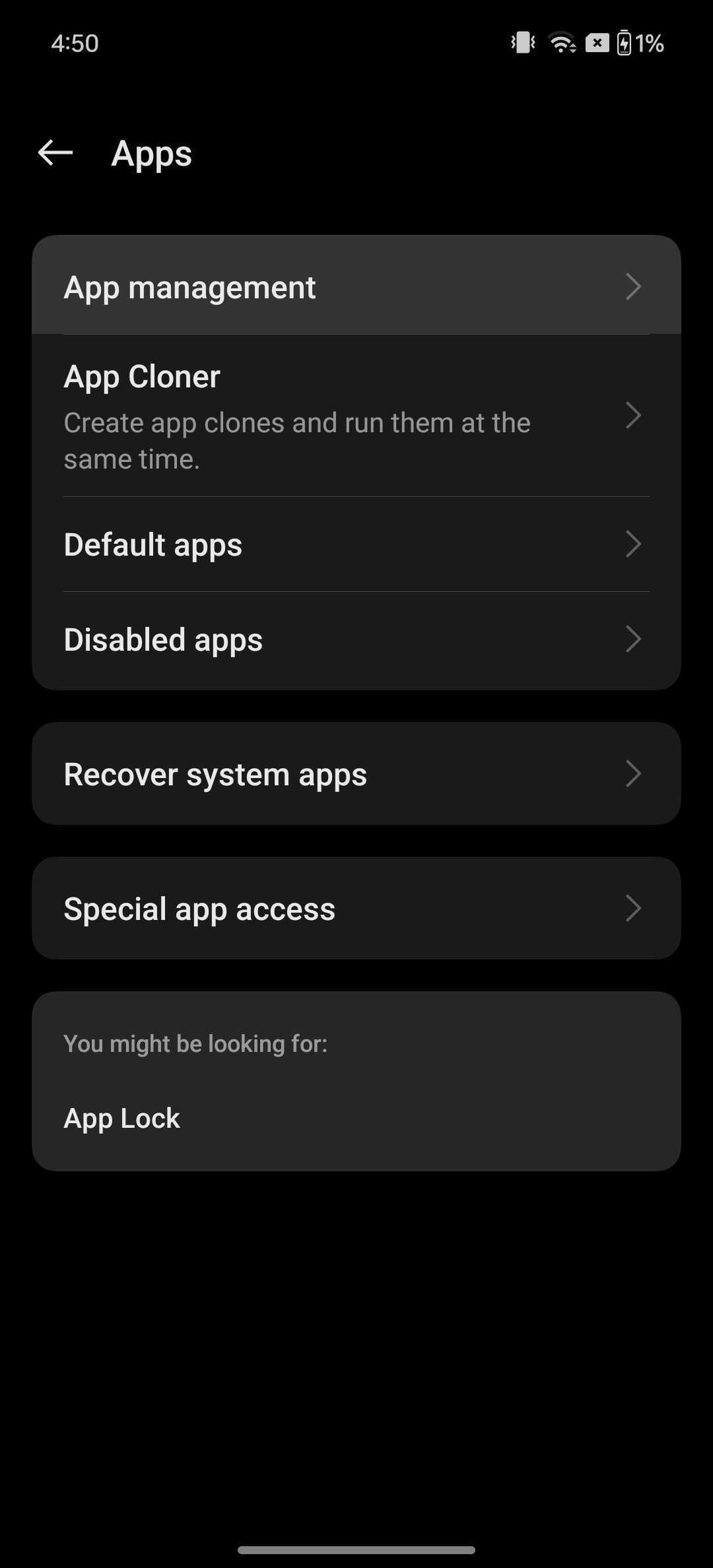The width and height of the screenshot is (713, 1568).
Task: Open Default apps
Action: click(x=356, y=544)
